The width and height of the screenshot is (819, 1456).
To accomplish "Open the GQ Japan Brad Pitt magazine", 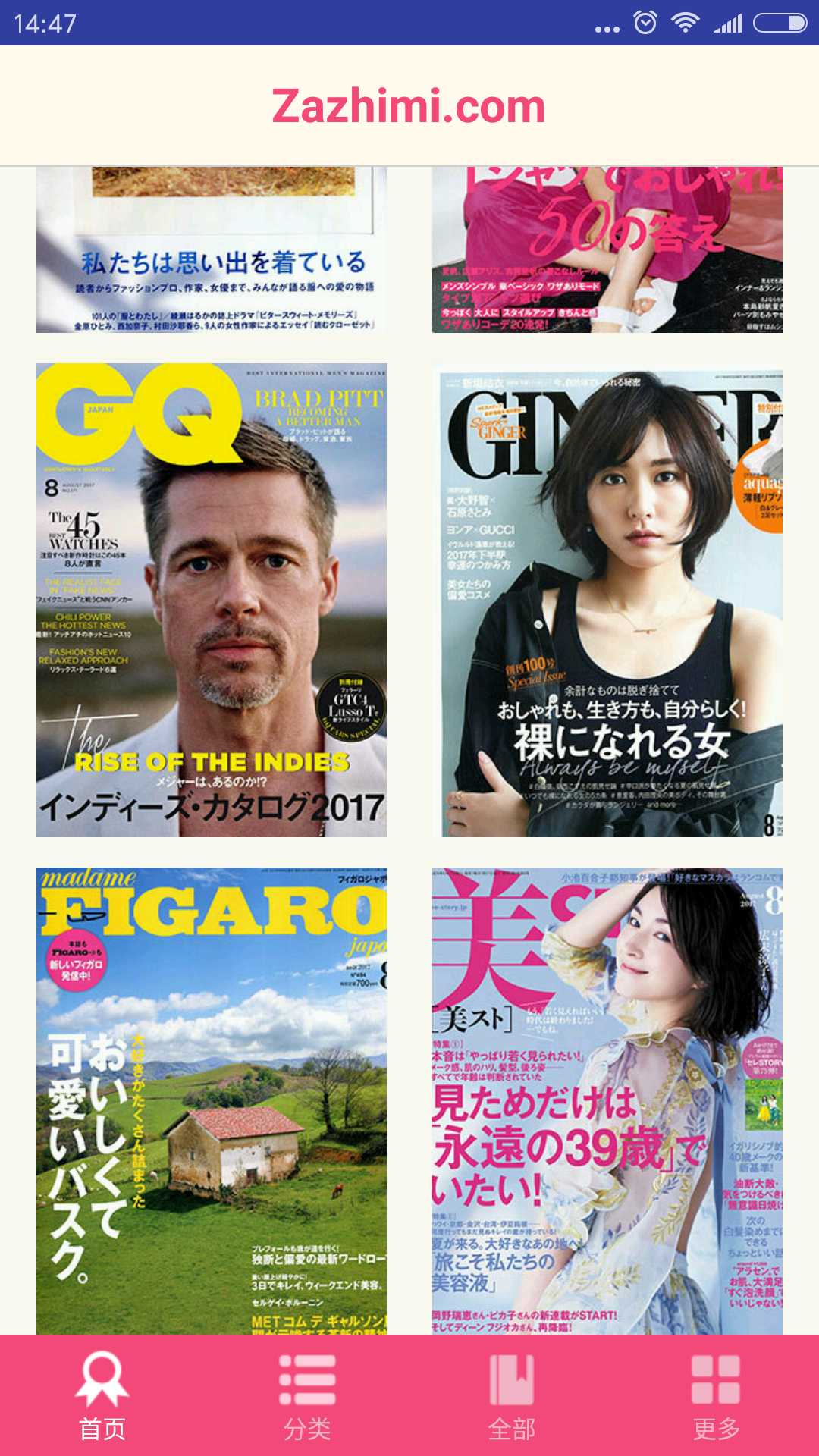I will tap(211, 600).
